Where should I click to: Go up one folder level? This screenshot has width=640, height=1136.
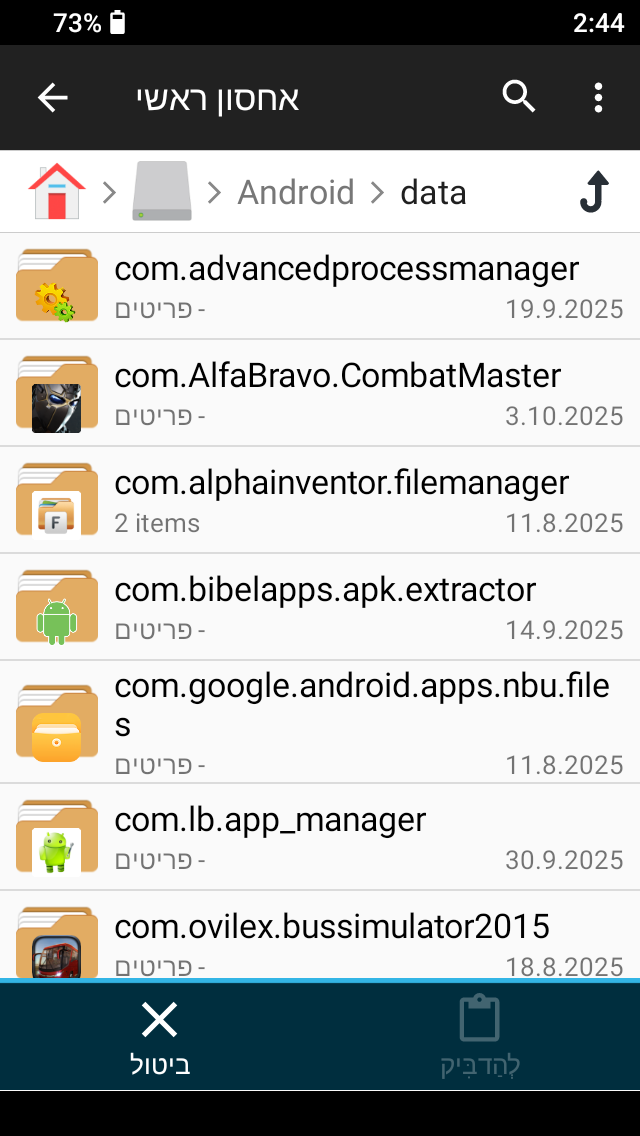594,192
